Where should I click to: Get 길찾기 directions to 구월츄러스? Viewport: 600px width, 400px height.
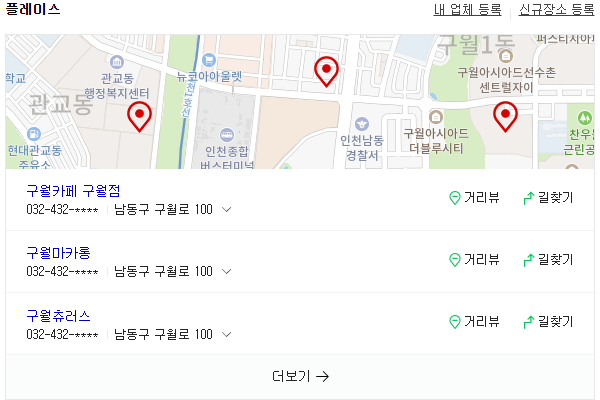548,322
